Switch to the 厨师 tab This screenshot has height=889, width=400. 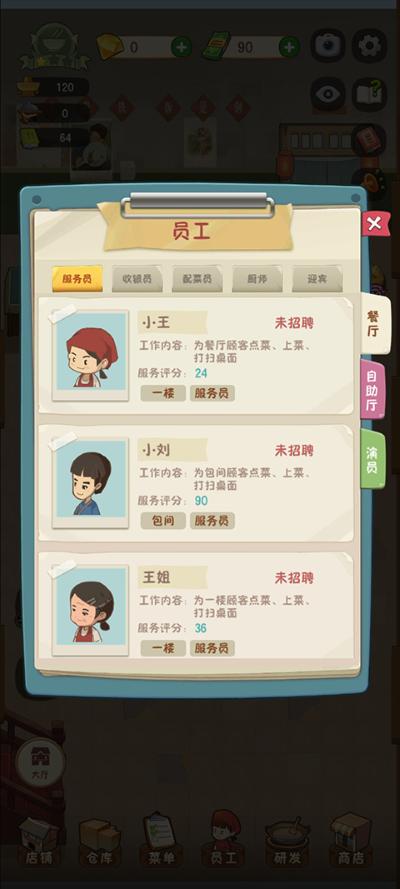[257, 279]
